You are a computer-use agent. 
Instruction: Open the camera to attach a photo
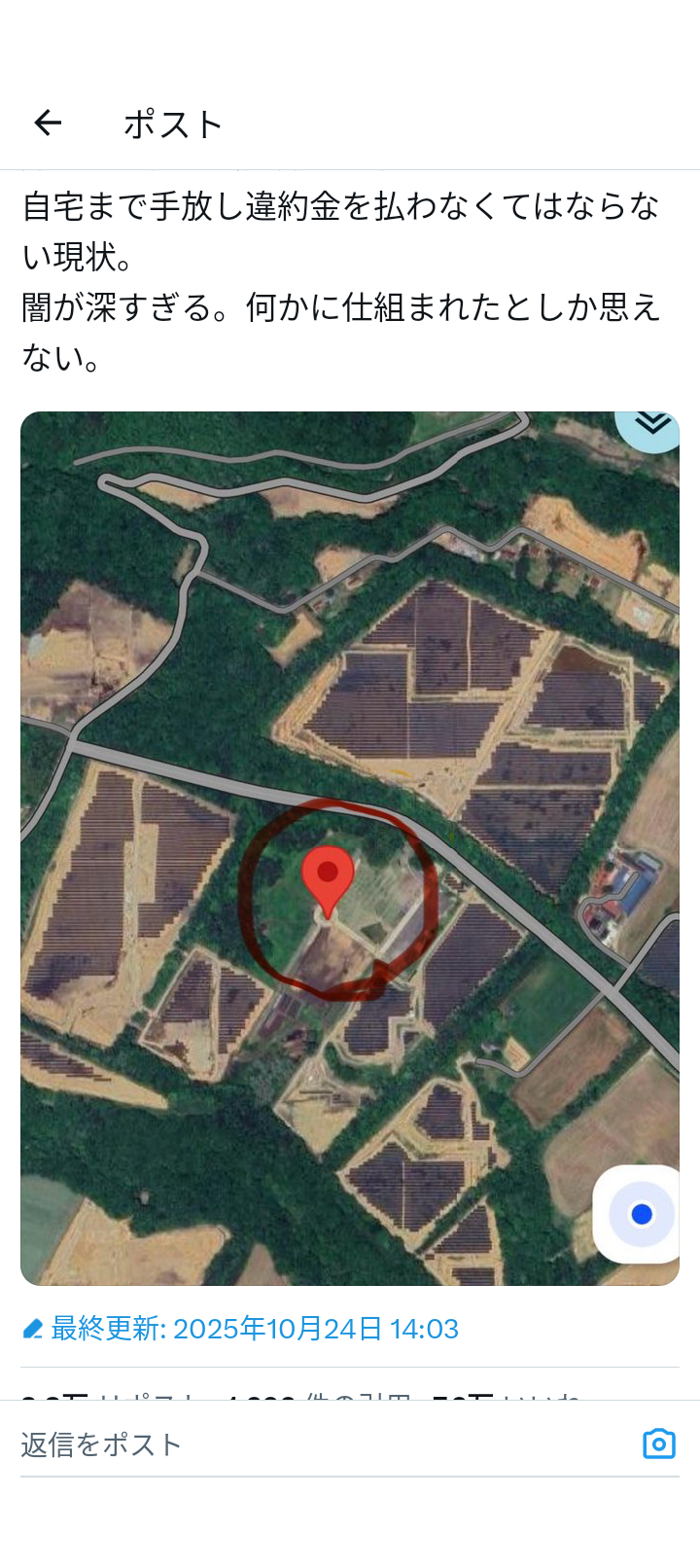point(658,1444)
